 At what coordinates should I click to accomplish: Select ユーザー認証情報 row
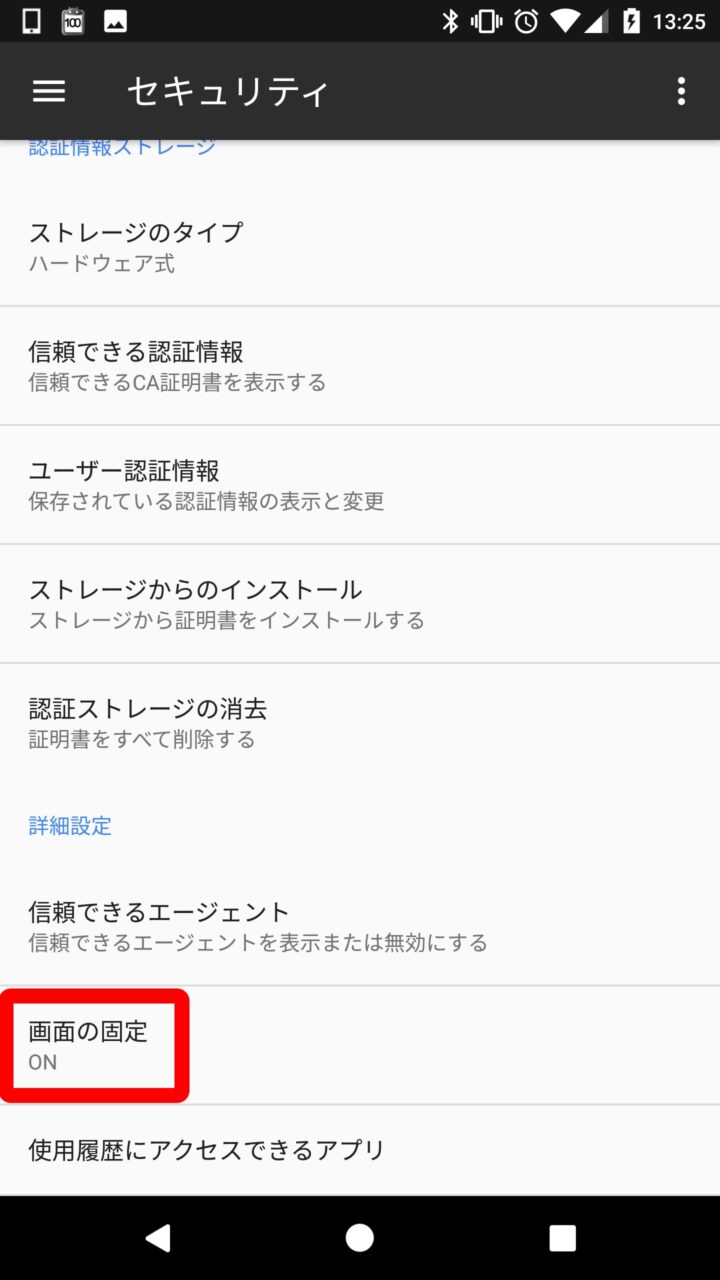click(360, 485)
